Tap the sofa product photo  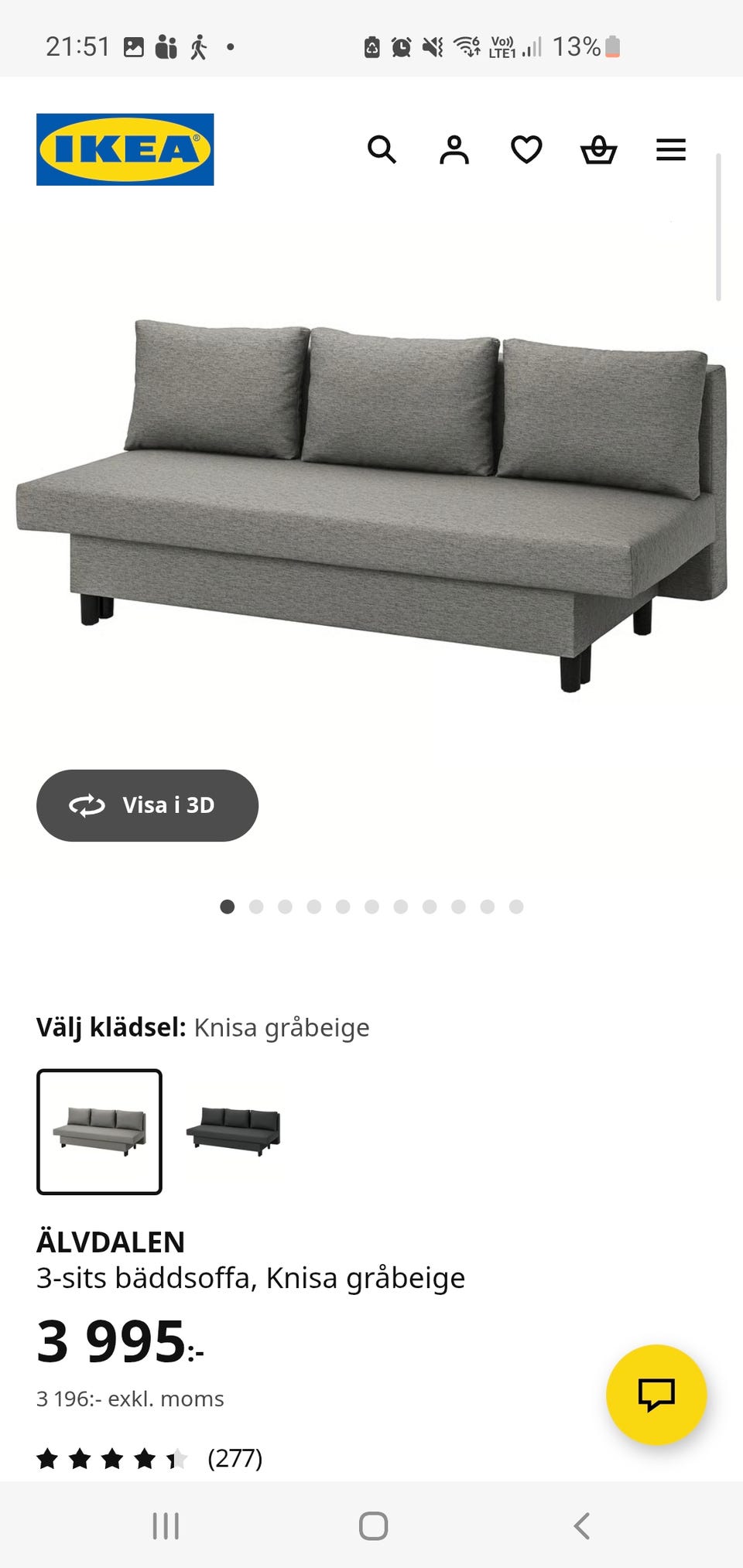coord(371,503)
